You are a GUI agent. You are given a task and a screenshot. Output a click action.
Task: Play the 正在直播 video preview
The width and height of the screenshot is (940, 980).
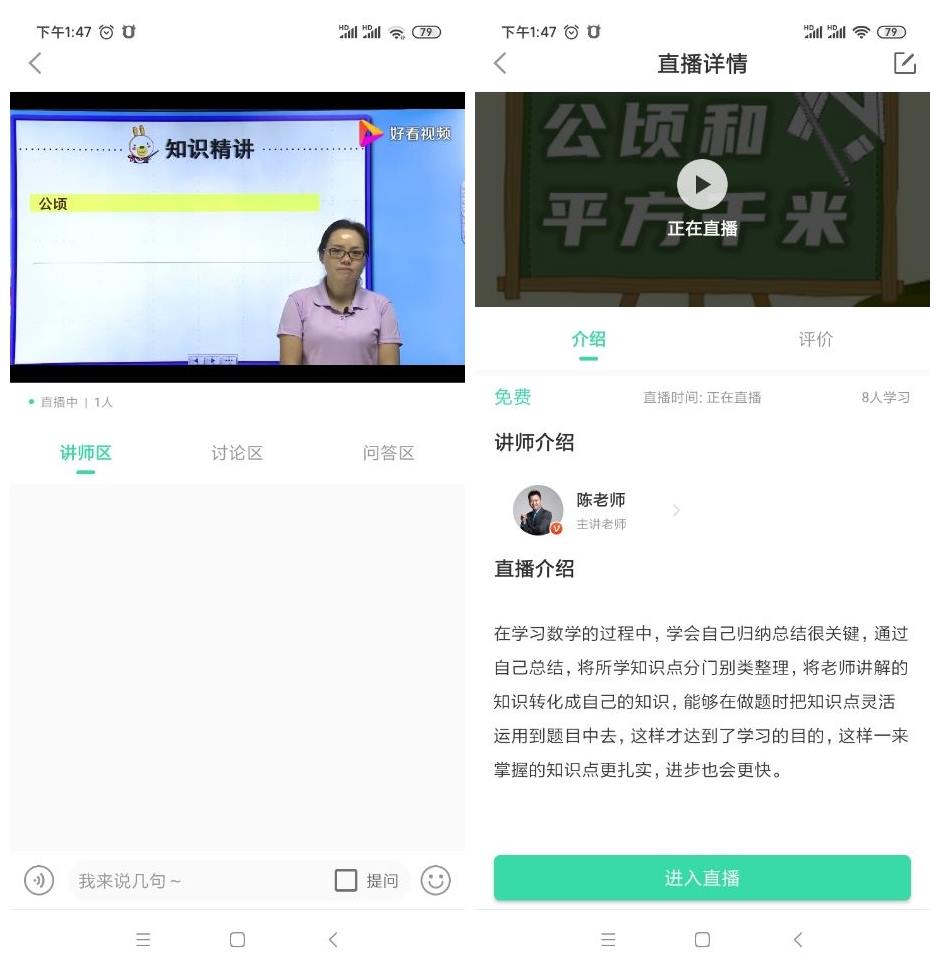pos(702,184)
